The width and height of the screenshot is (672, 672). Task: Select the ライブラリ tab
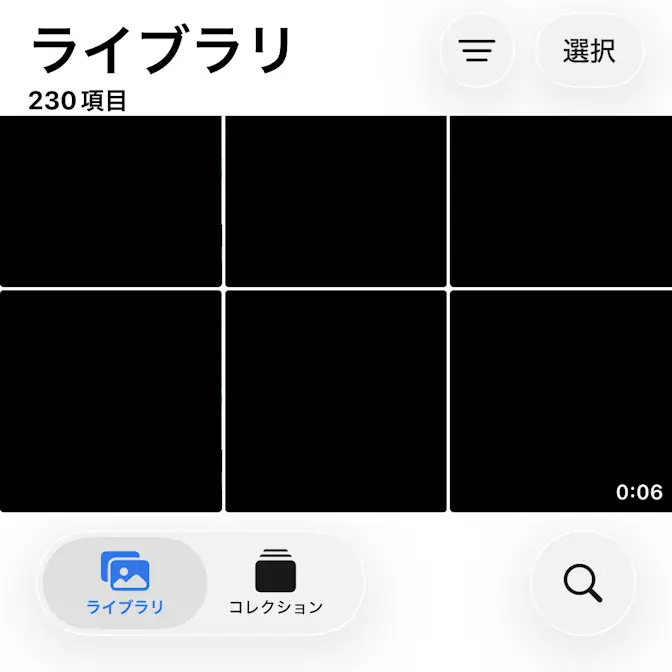[x=125, y=584]
